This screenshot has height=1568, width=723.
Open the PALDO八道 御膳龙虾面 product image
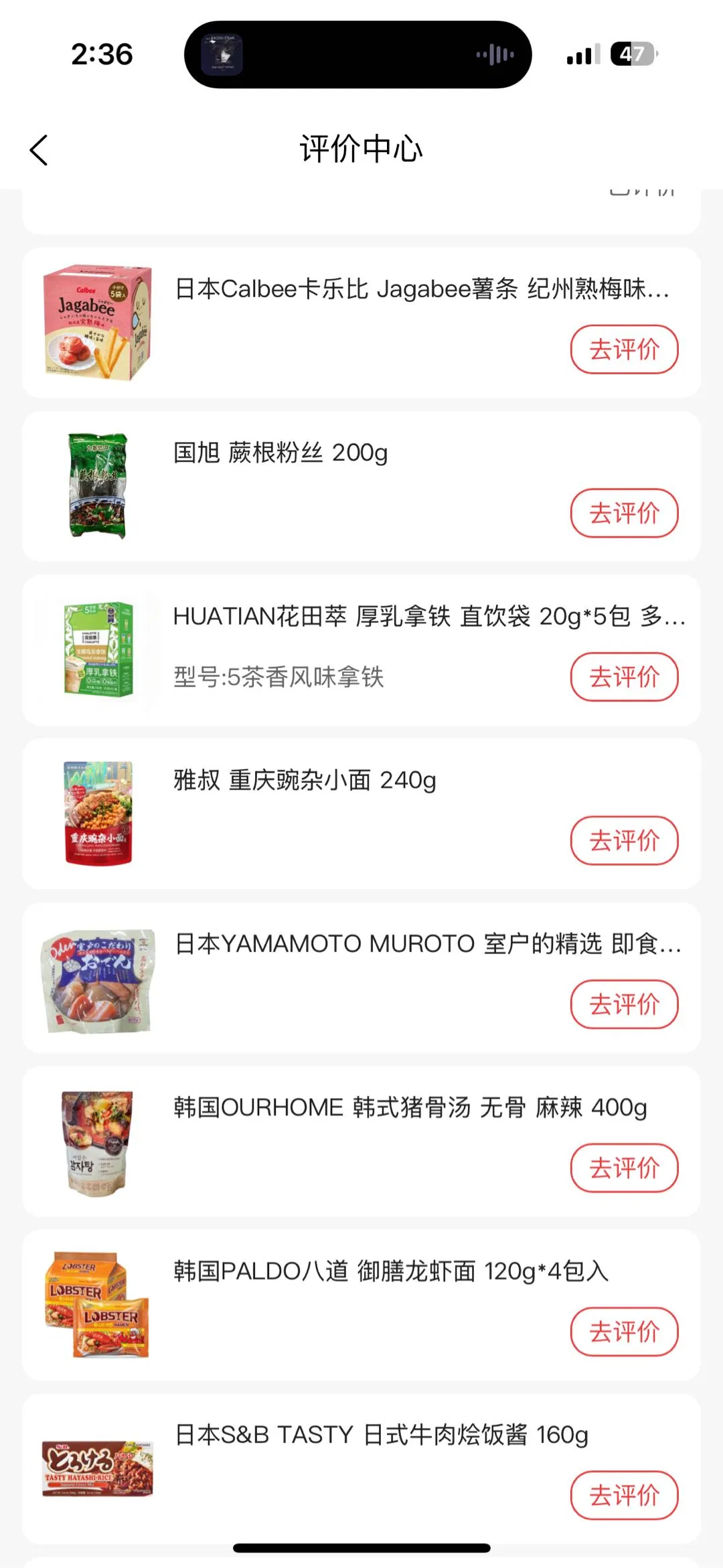[x=98, y=1305]
